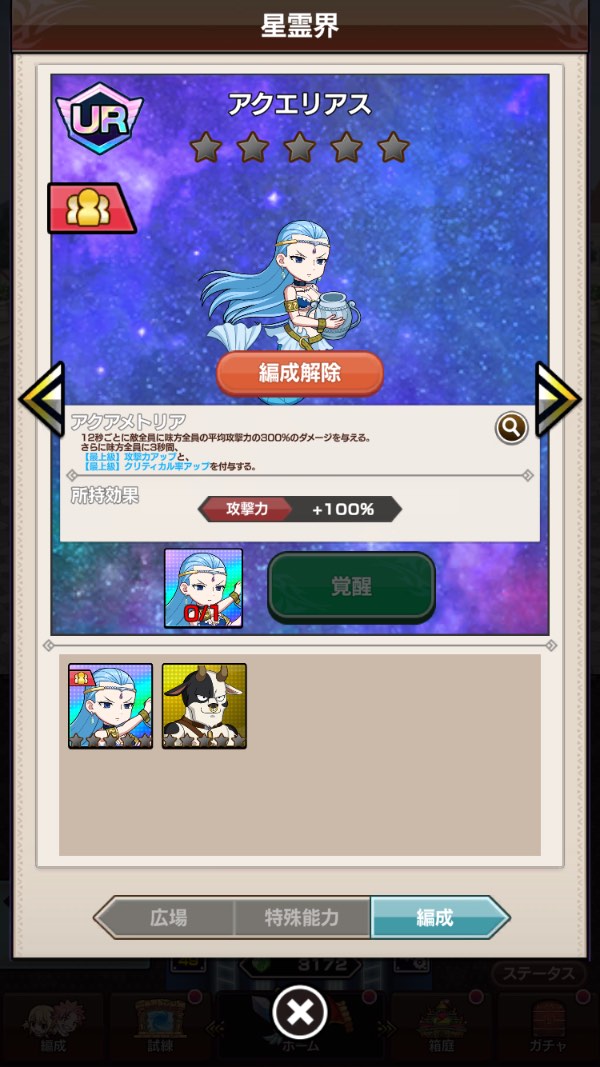Image resolution: width=600 pixels, height=1067 pixels.
Task: Select the 編成 tab
Action: click(x=436, y=917)
